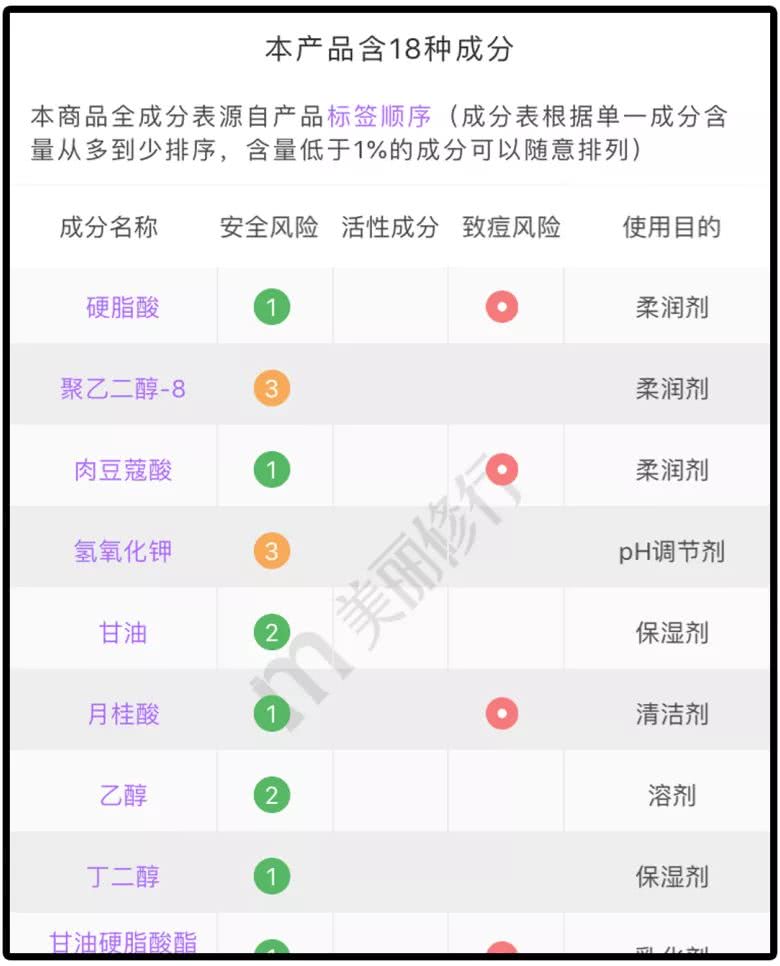Tap the 肉豆蔻酸 ingredient link
Screen dimensions: 780x966
pos(123,470)
